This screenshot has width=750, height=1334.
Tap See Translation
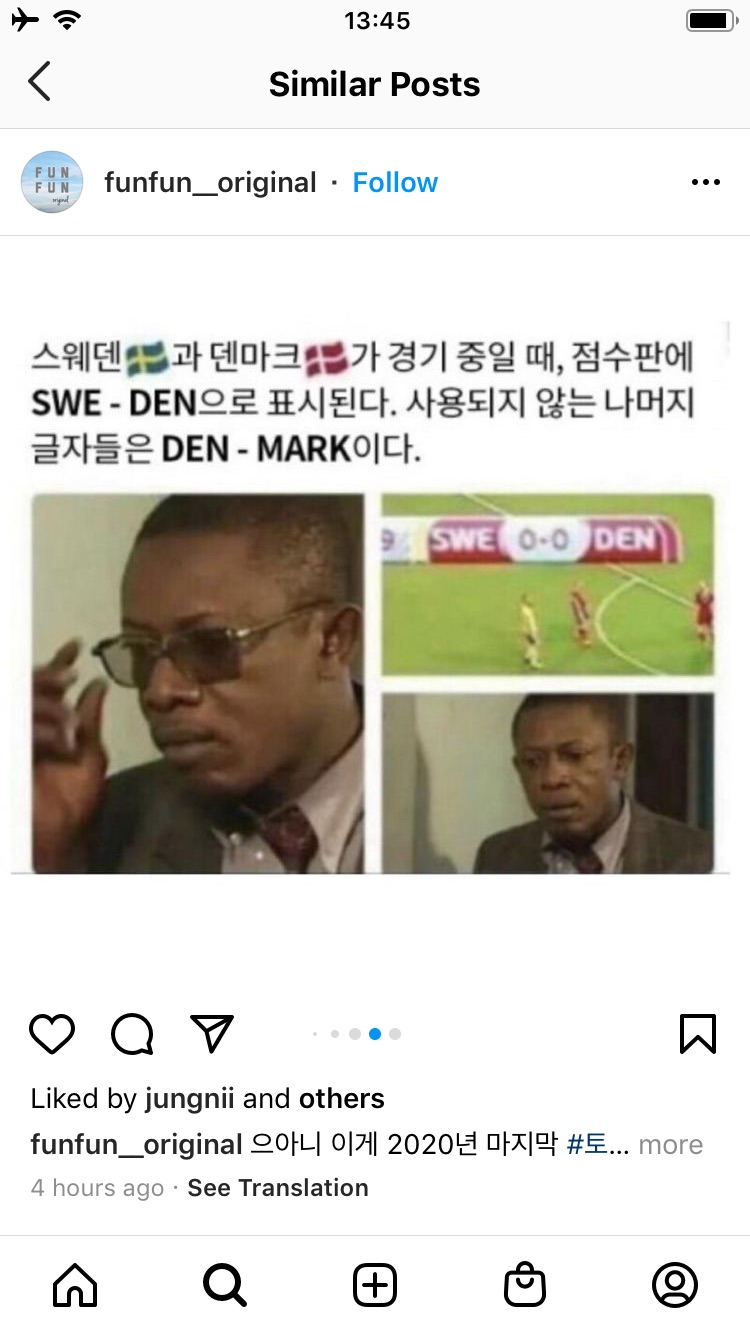click(x=278, y=1188)
